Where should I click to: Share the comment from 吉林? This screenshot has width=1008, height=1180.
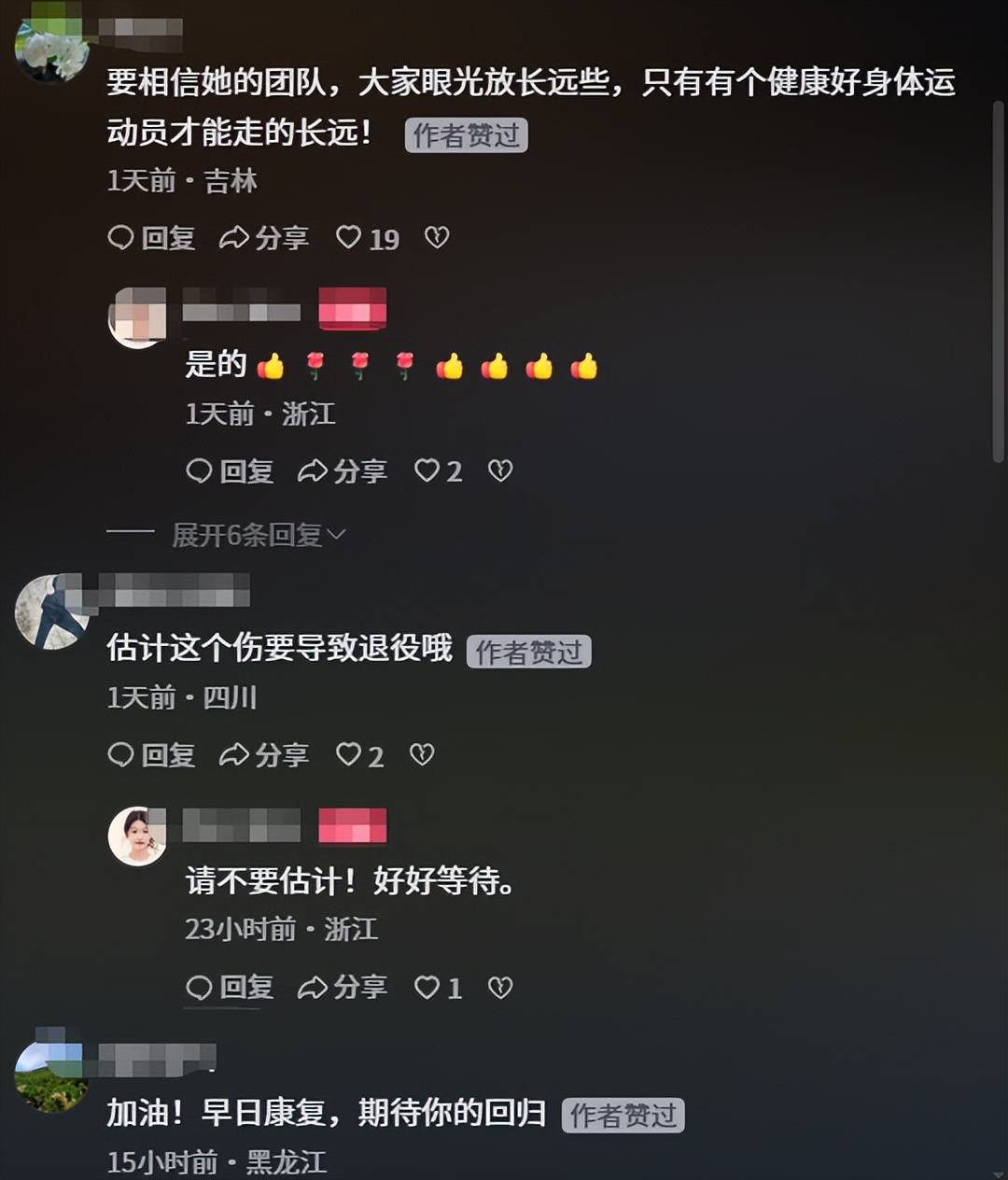coord(264,238)
